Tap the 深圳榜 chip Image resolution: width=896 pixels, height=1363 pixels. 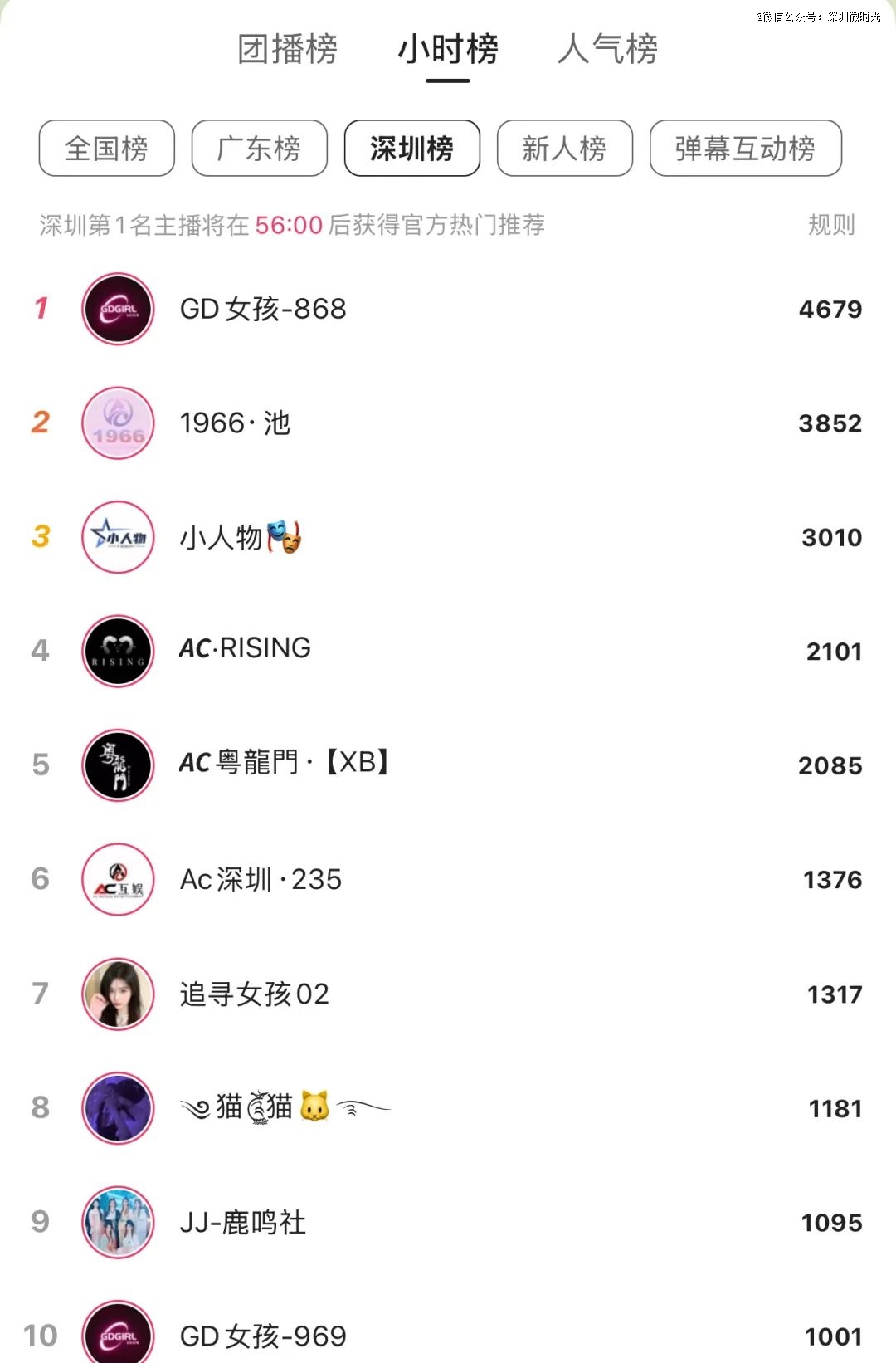(411, 149)
